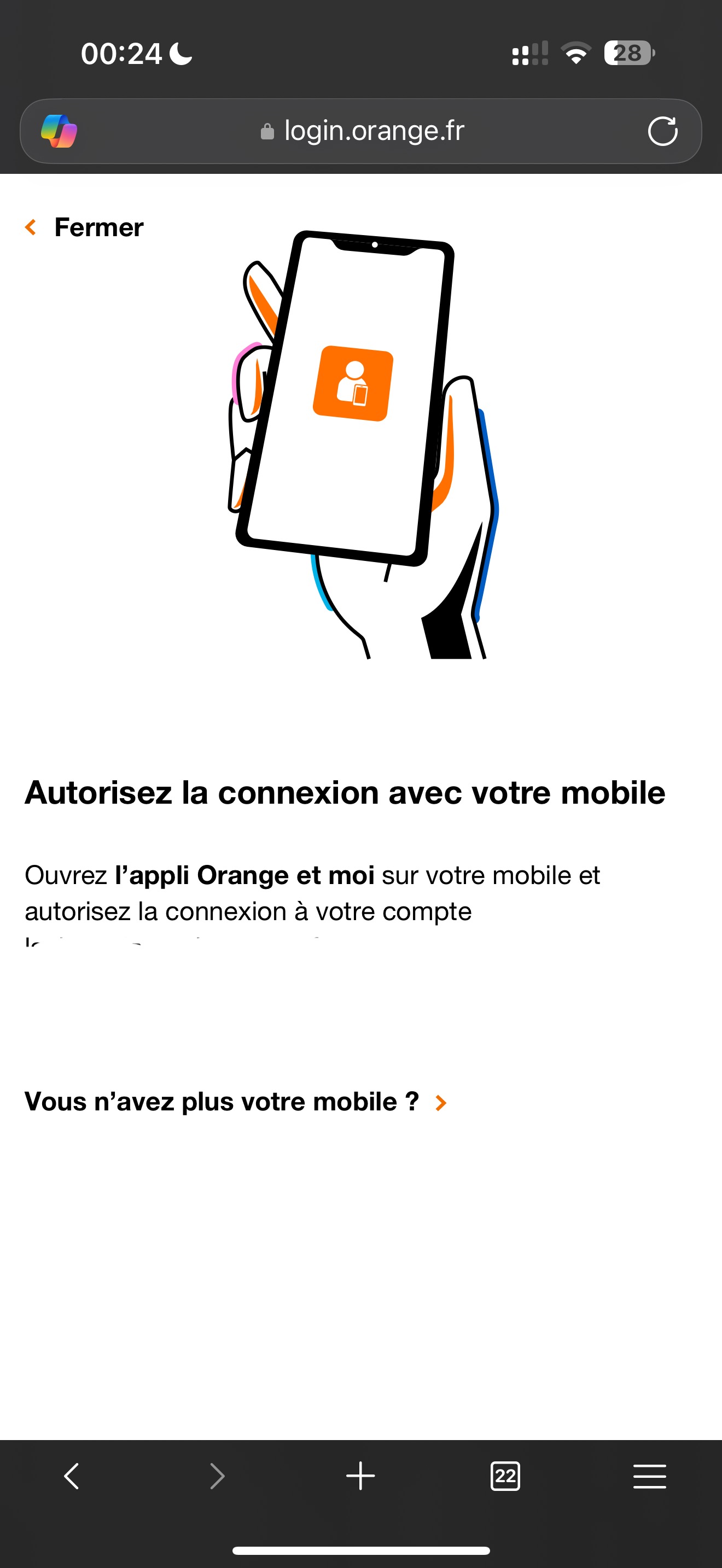
Task: Show the 22 open tabs
Action: 505,1476
